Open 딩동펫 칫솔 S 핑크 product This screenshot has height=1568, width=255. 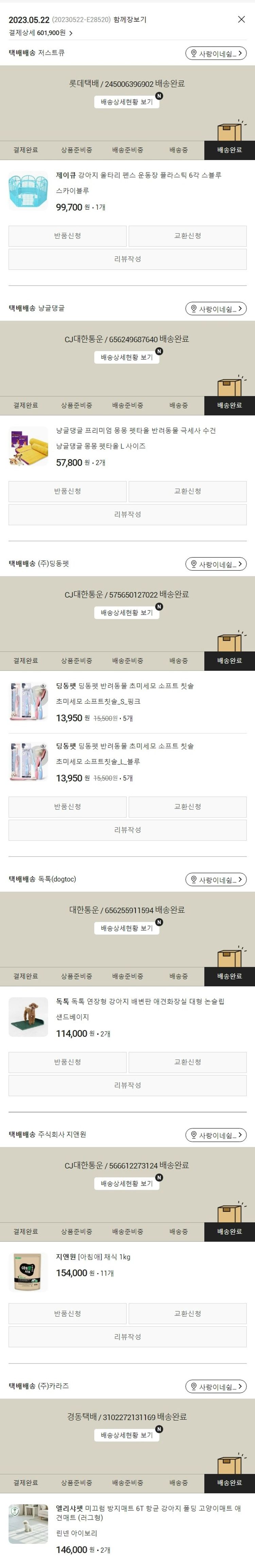tap(124, 686)
